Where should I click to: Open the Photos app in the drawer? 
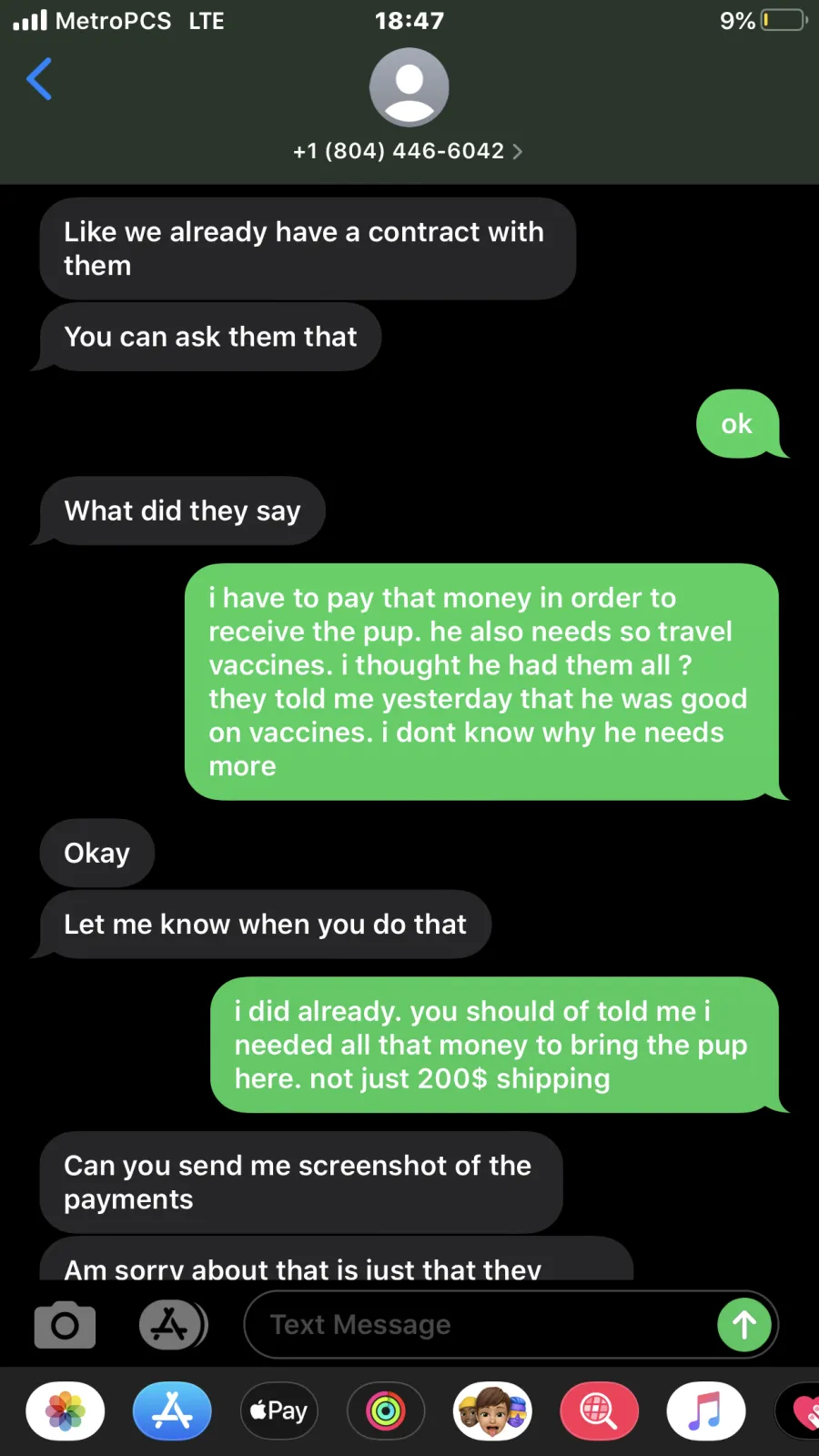[x=66, y=1411]
